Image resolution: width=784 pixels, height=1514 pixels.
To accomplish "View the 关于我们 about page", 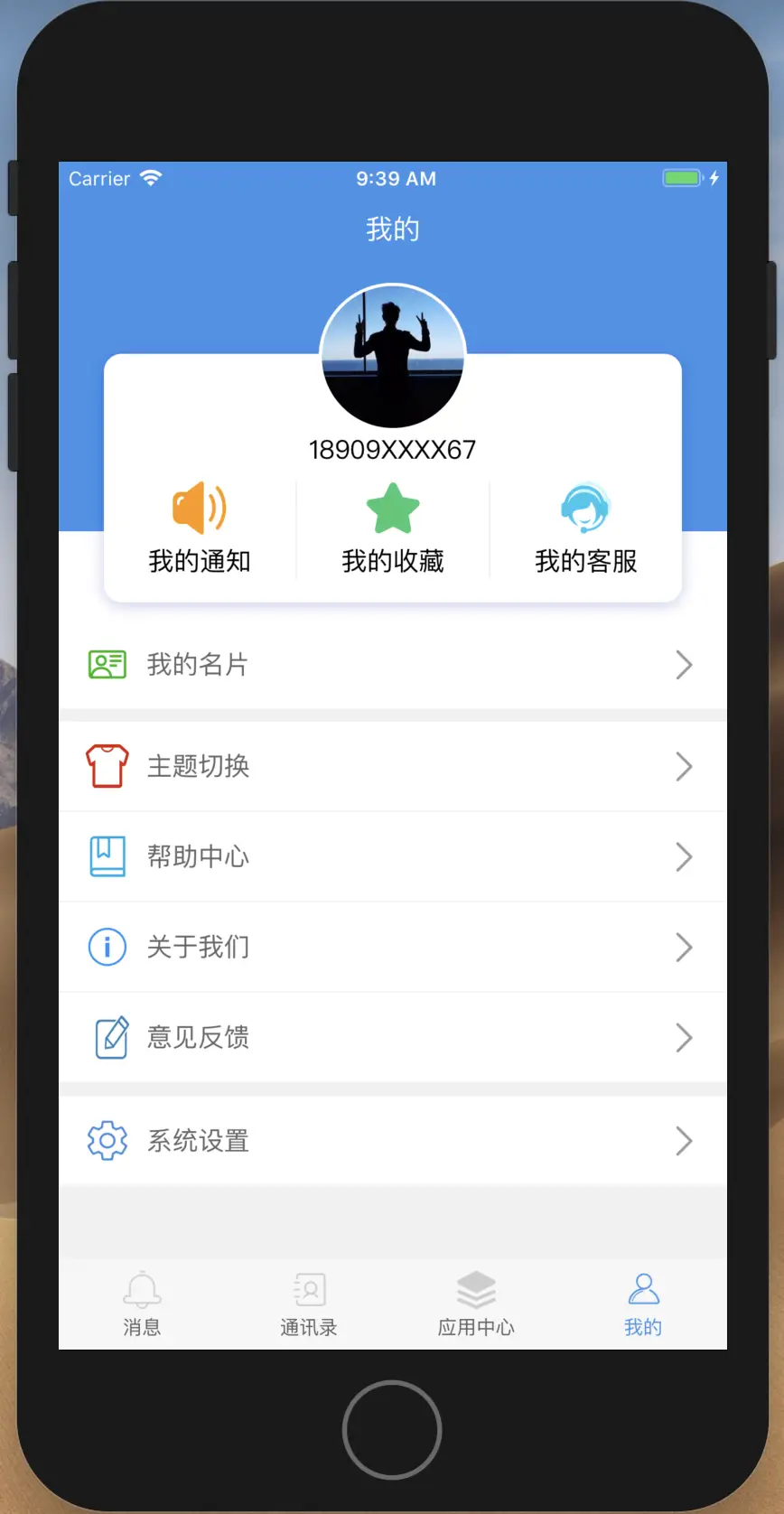I will pyautogui.click(x=393, y=947).
